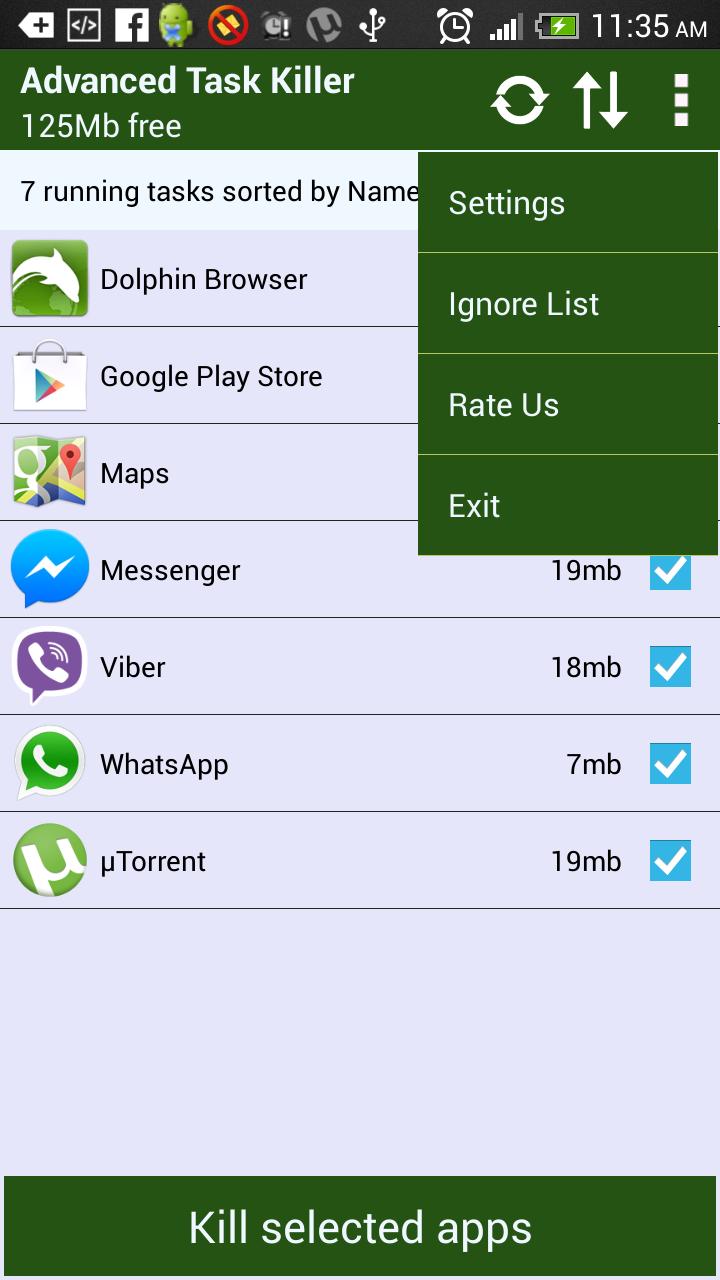
Task: Uncheck the WhatsApp task checkbox
Action: [x=670, y=764]
